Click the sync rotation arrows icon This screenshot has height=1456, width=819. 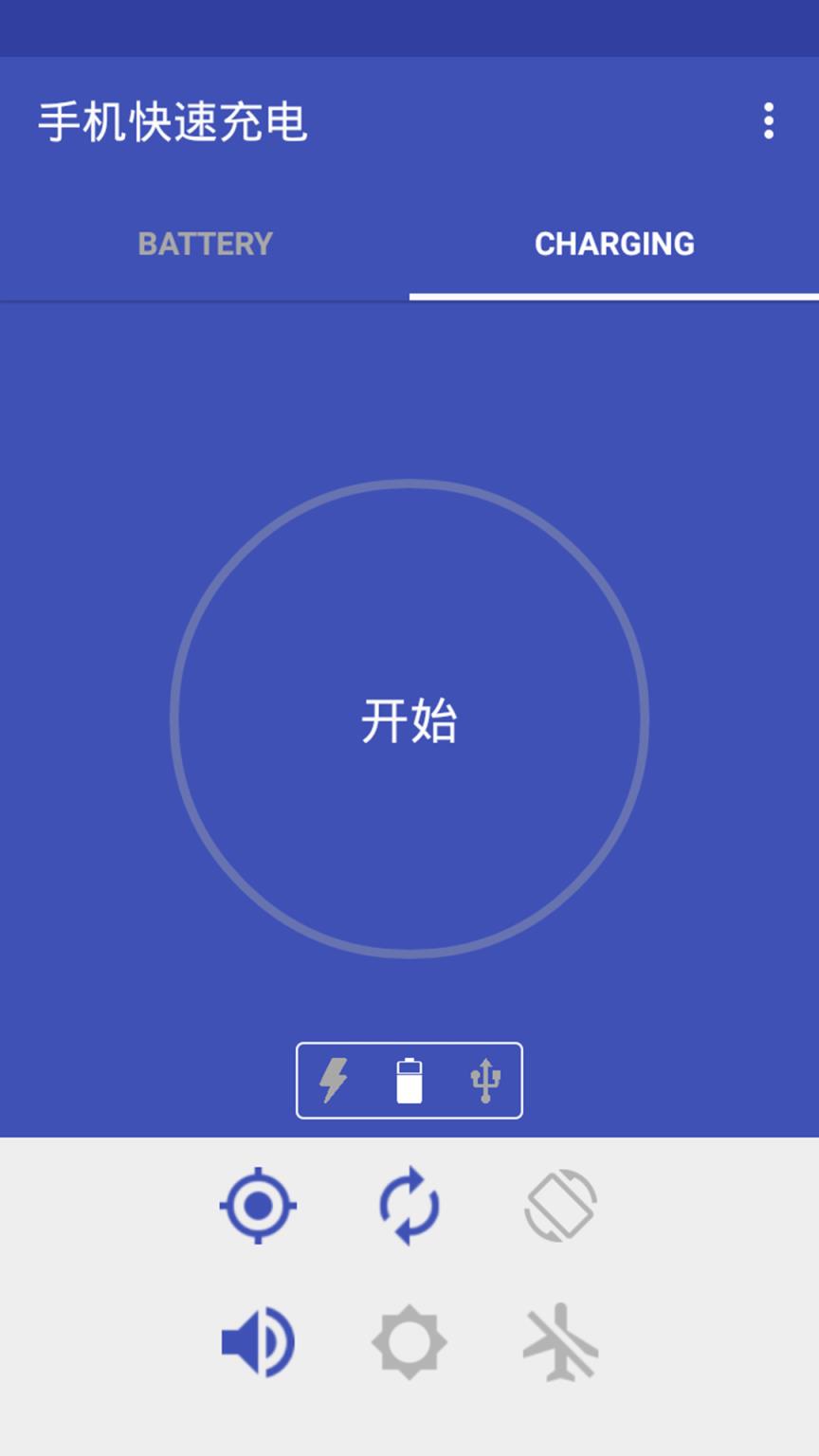point(409,1207)
